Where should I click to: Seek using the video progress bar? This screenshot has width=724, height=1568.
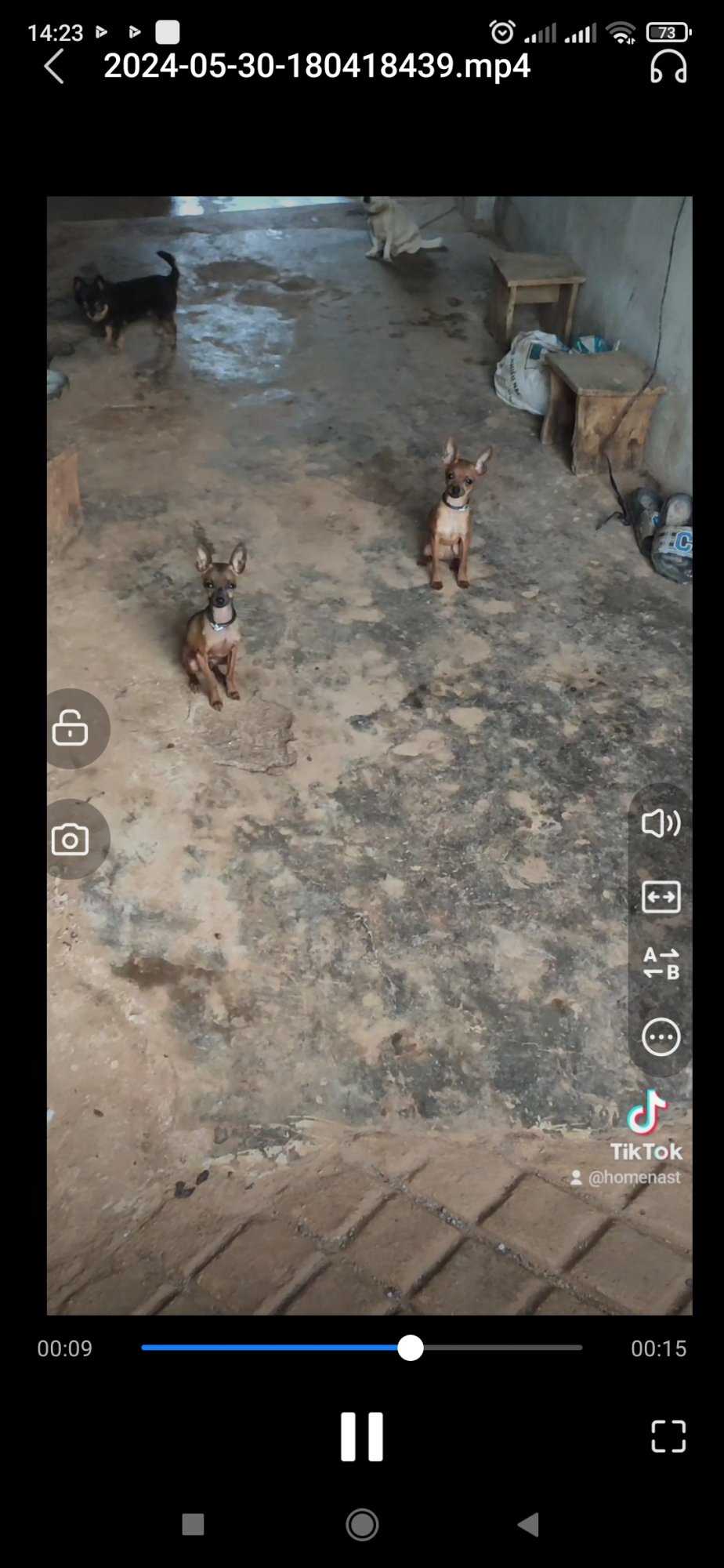point(362,1348)
